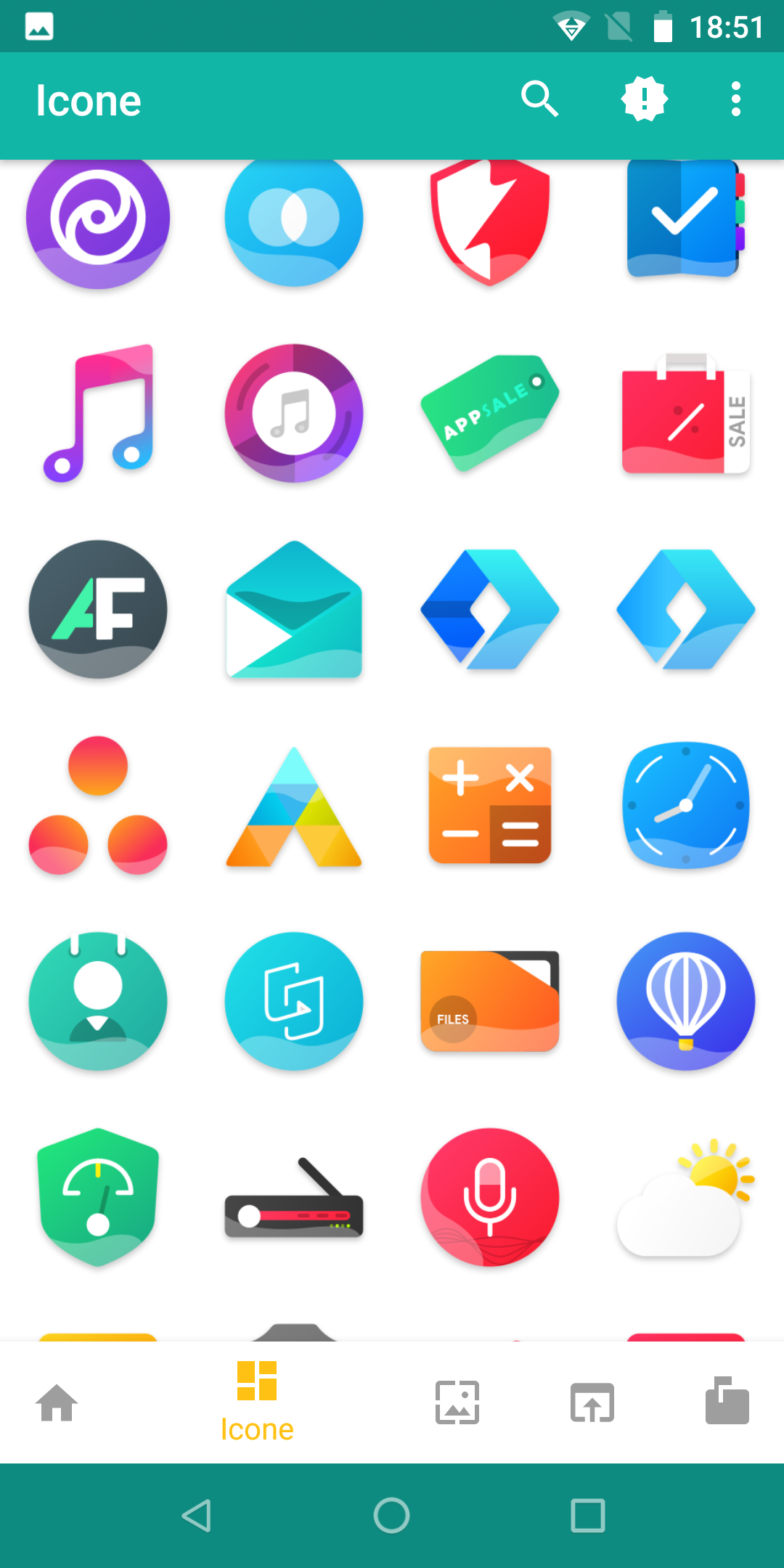Go back with the system back button
Viewport: 784px width, 1568px height.
[196, 1516]
